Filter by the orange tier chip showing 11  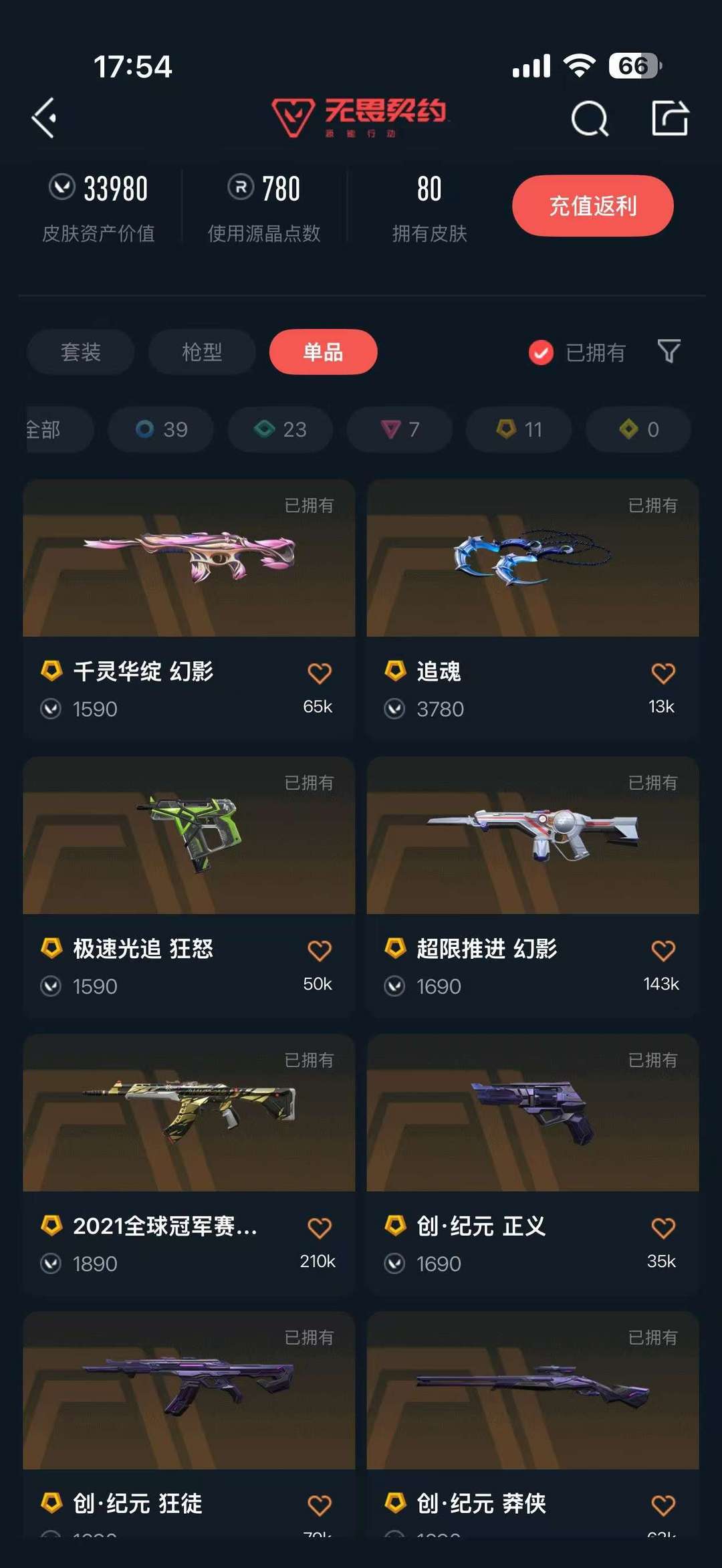click(x=519, y=429)
